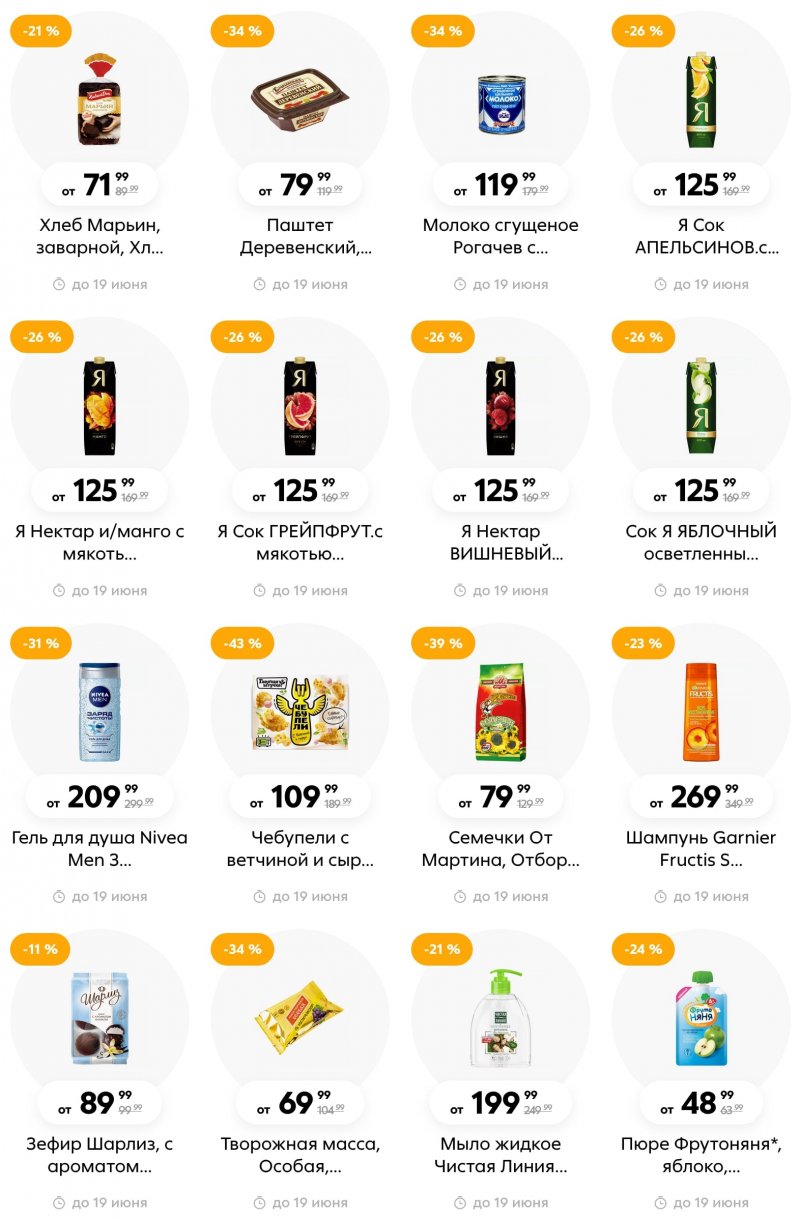Open Семечки От Мартина product card
Screen dimensions: 800x1220
(x=500, y=712)
